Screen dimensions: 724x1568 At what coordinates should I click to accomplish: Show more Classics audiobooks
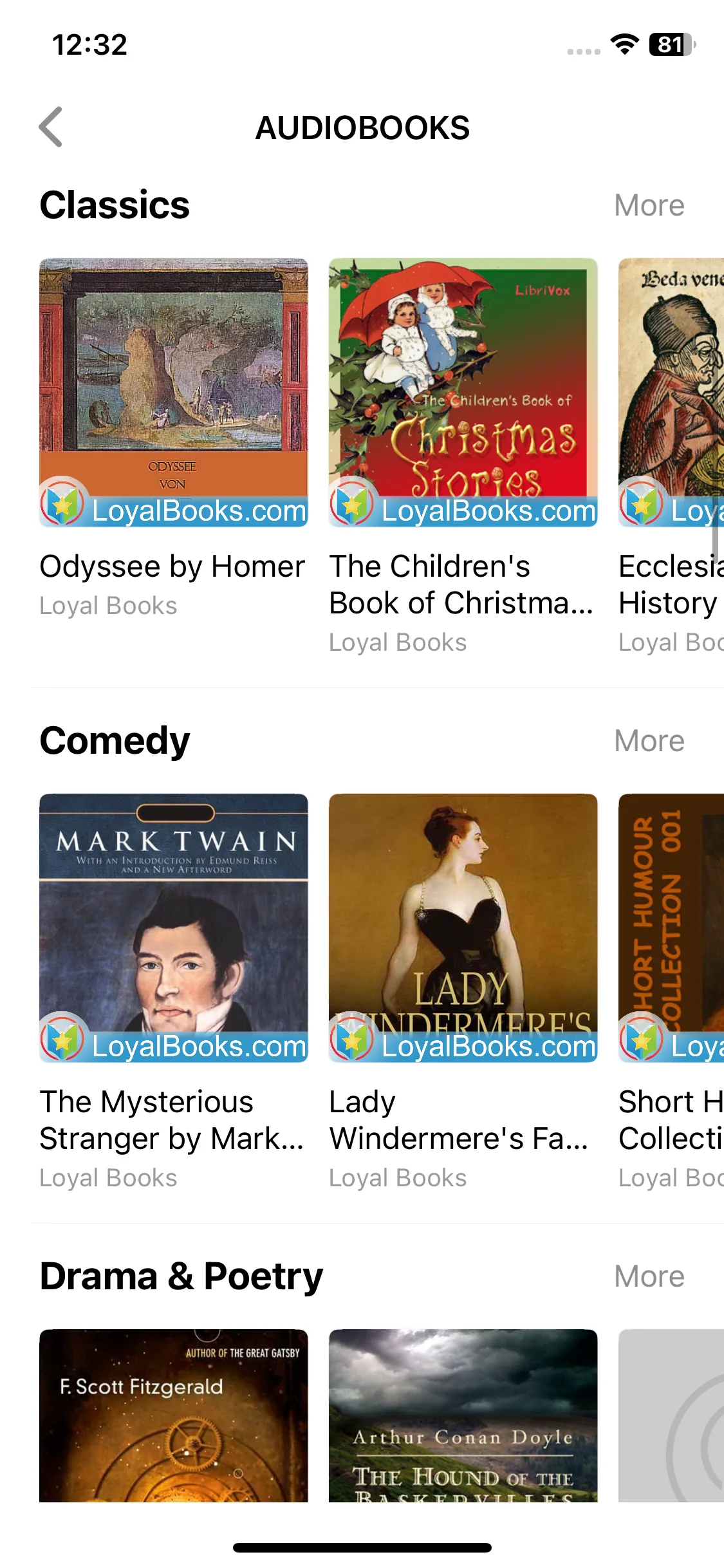[x=649, y=206]
